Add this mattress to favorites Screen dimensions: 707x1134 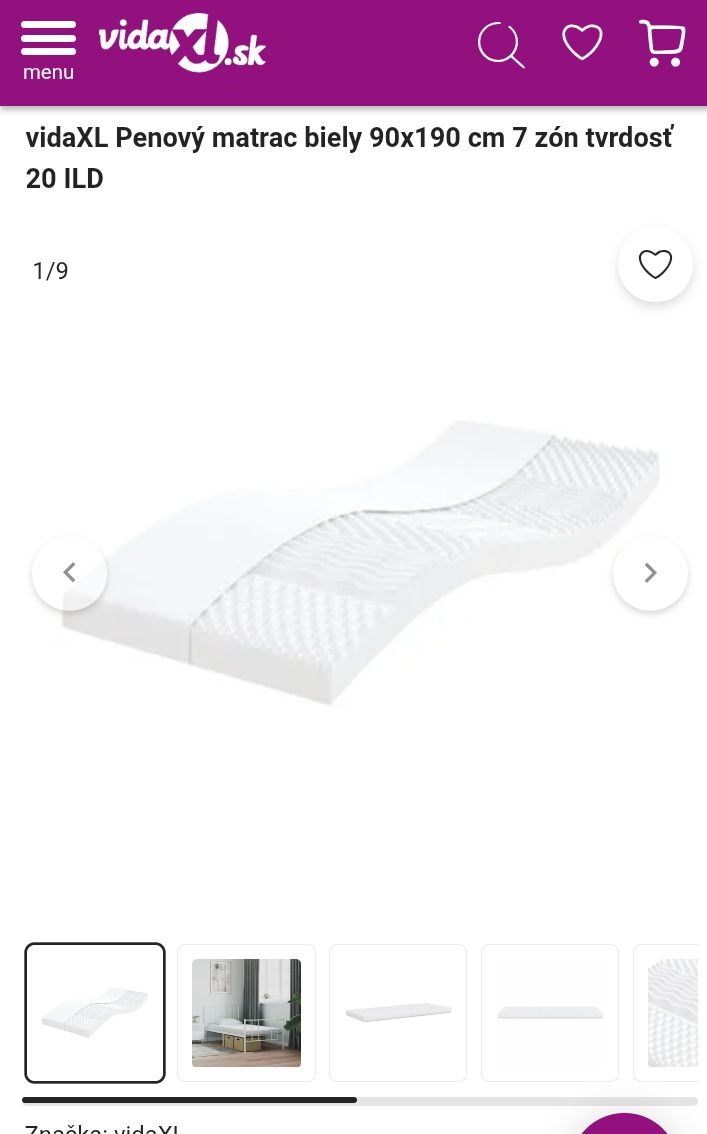point(655,265)
